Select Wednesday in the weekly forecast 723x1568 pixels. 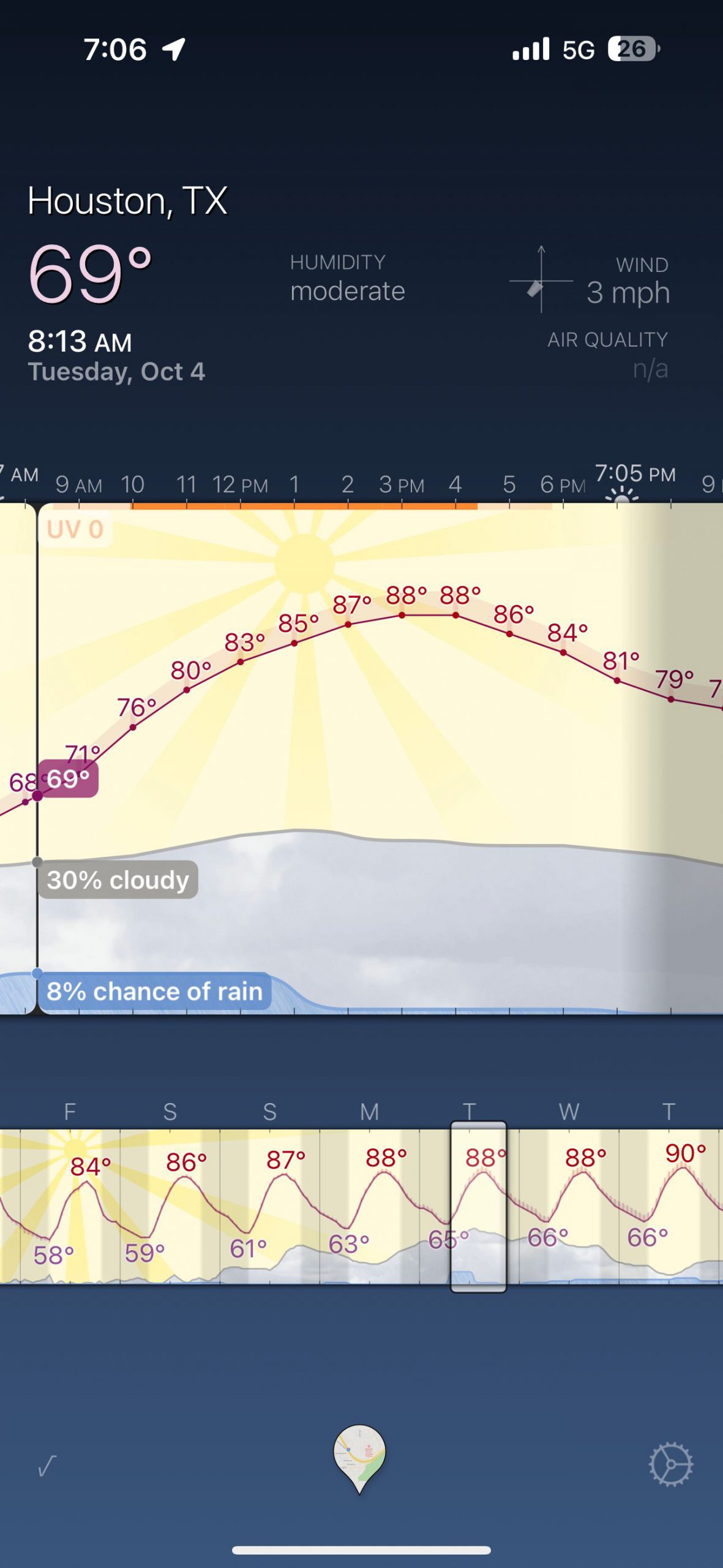pos(569,1205)
